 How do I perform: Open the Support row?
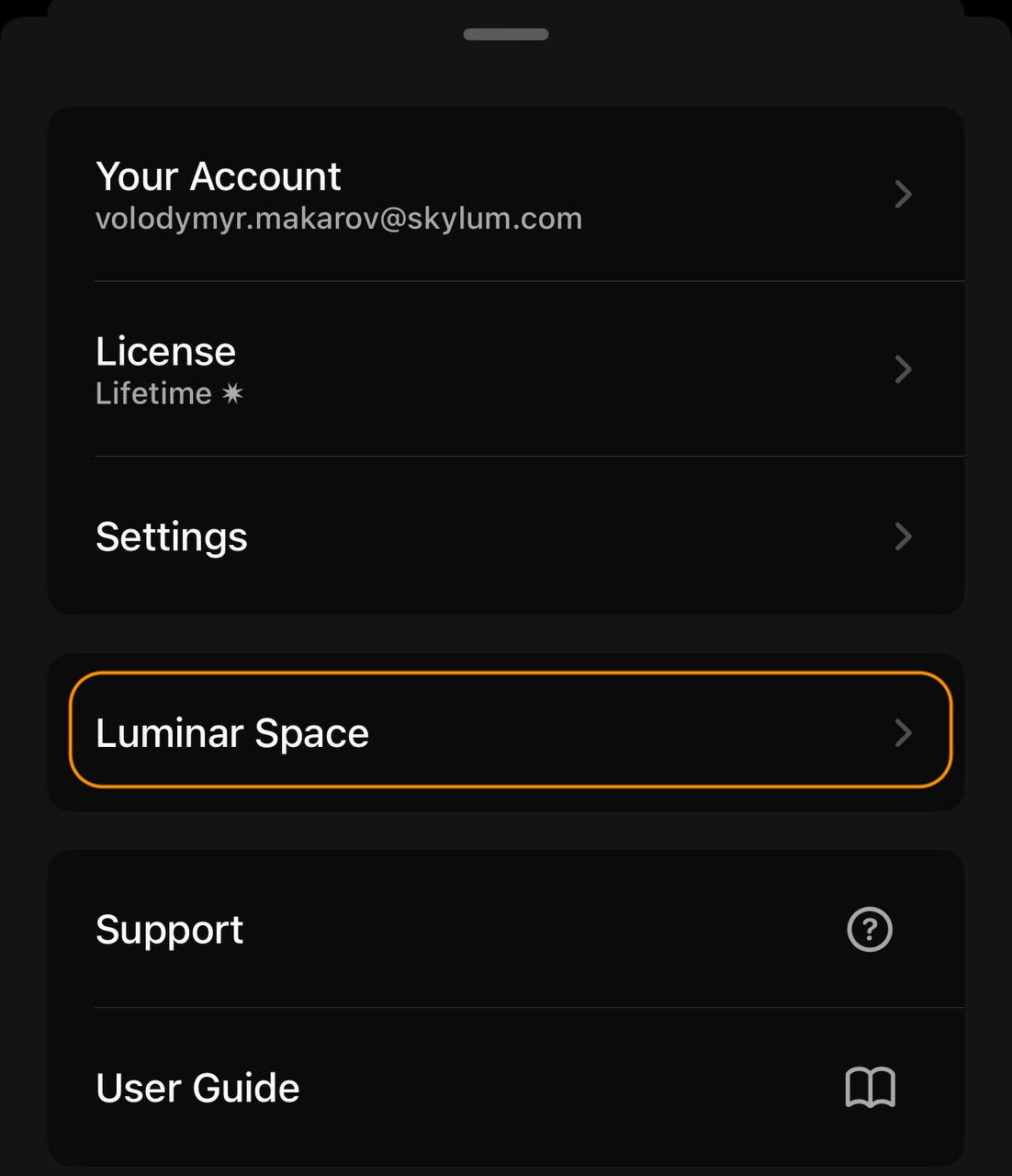click(505, 930)
